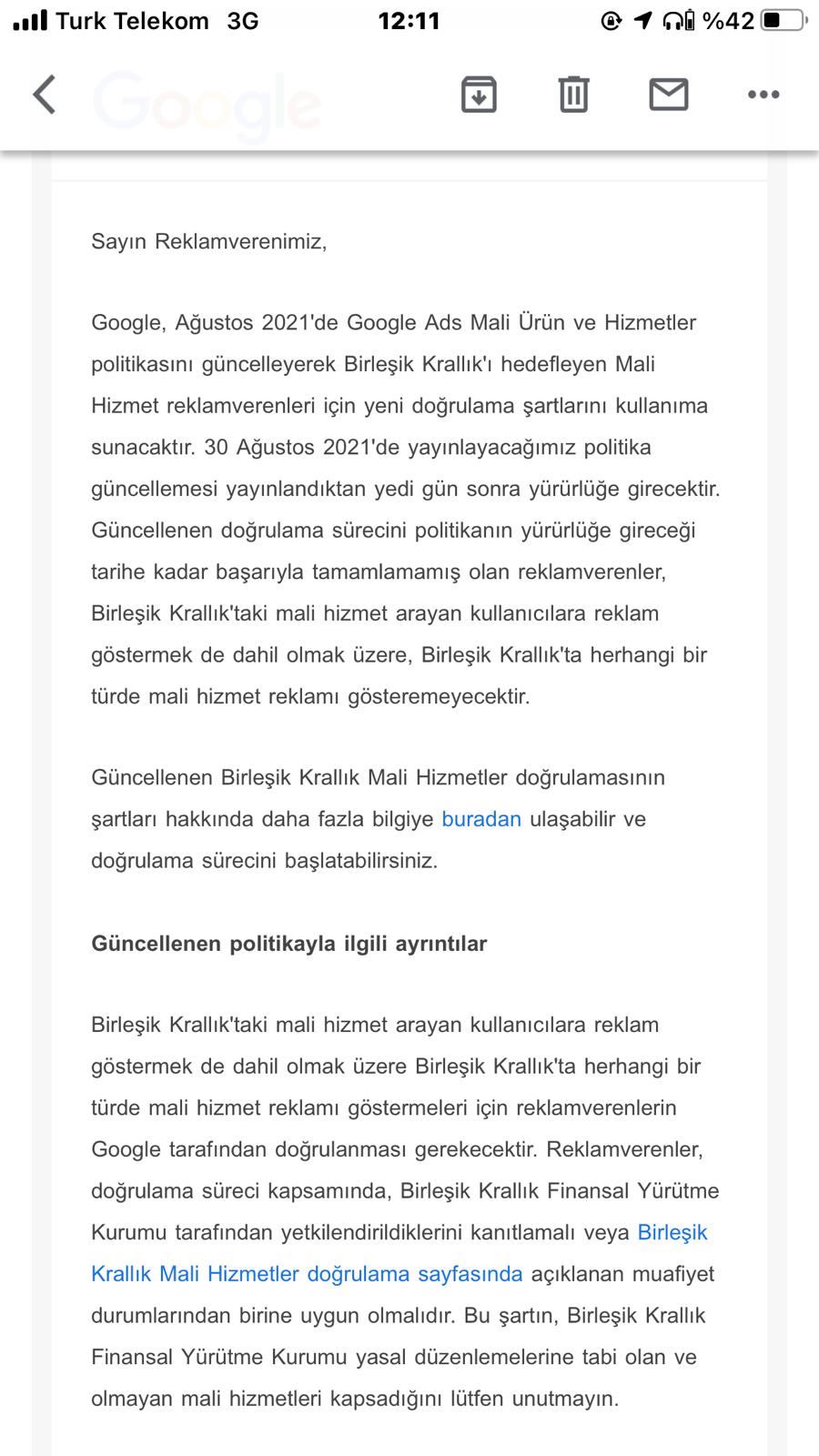This screenshot has height=1456, width=819.
Task: Open the three-dot overflow menu
Action: [763, 95]
